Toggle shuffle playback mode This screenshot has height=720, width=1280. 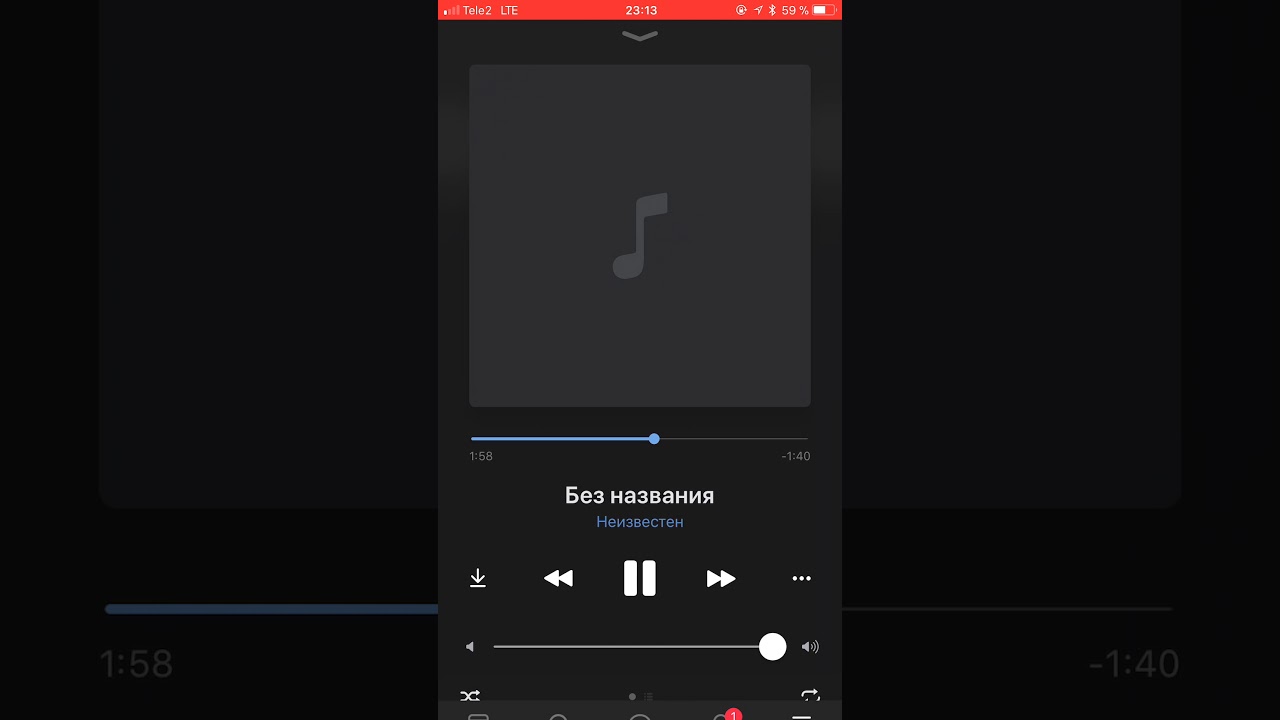[470, 695]
